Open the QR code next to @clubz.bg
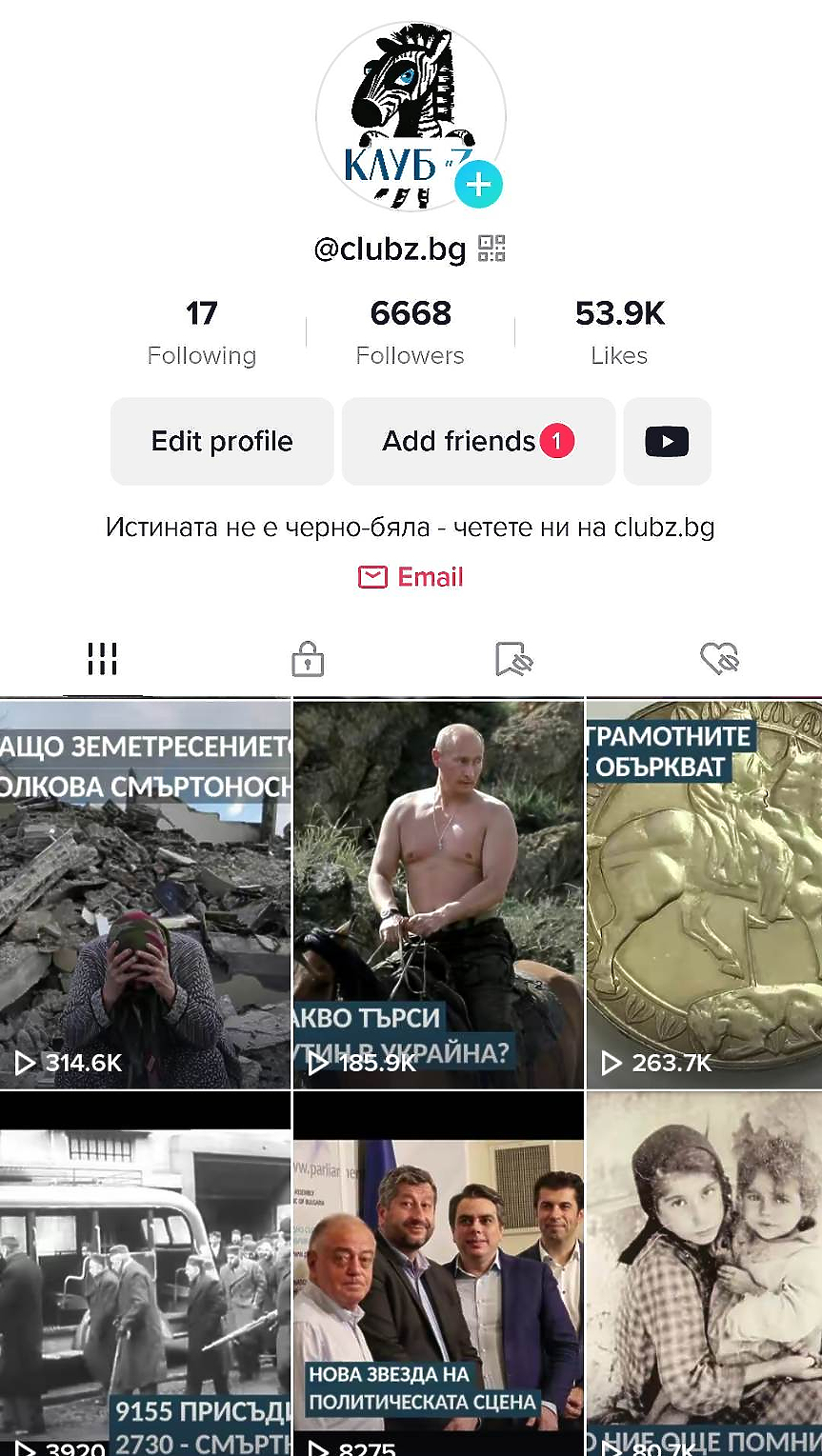The height and width of the screenshot is (1456, 822). (491, 249)
